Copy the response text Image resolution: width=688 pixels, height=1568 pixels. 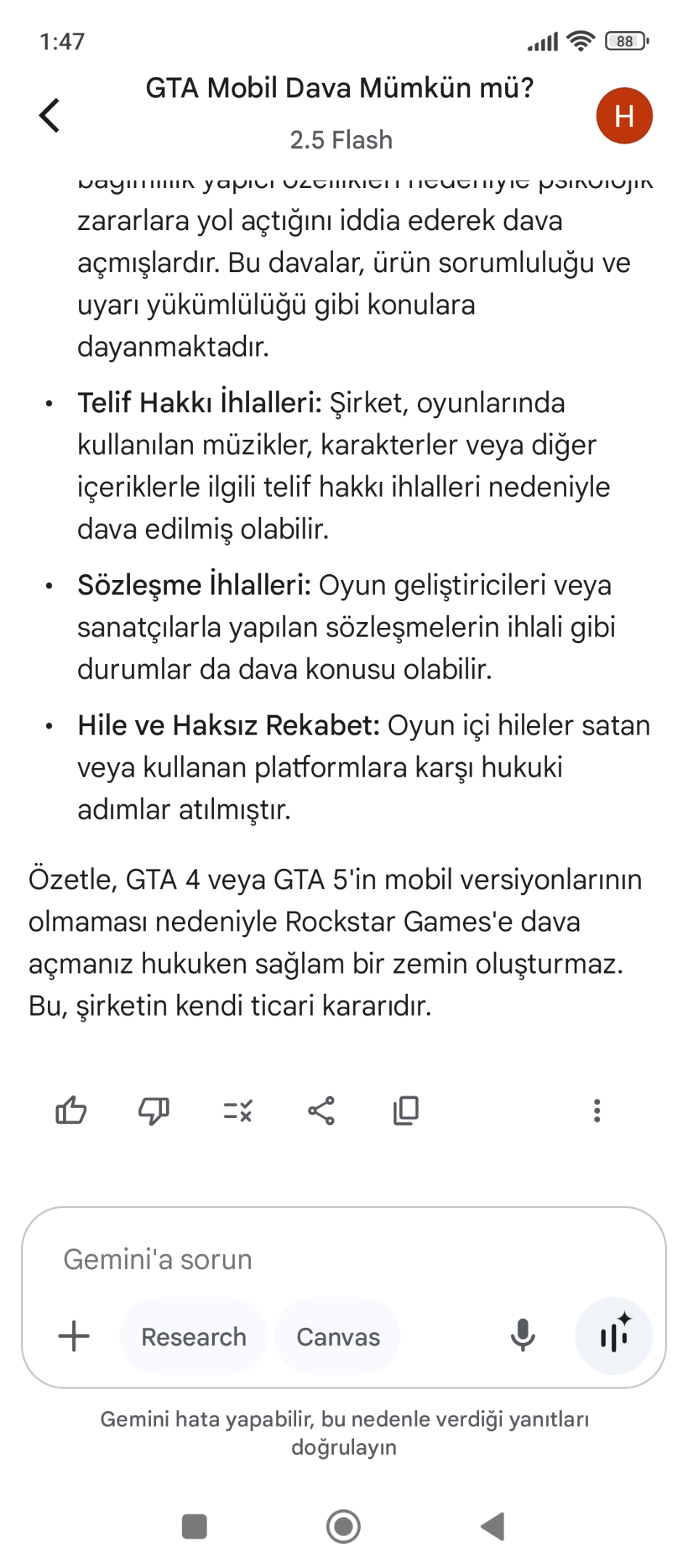[x=406, y=1110]
